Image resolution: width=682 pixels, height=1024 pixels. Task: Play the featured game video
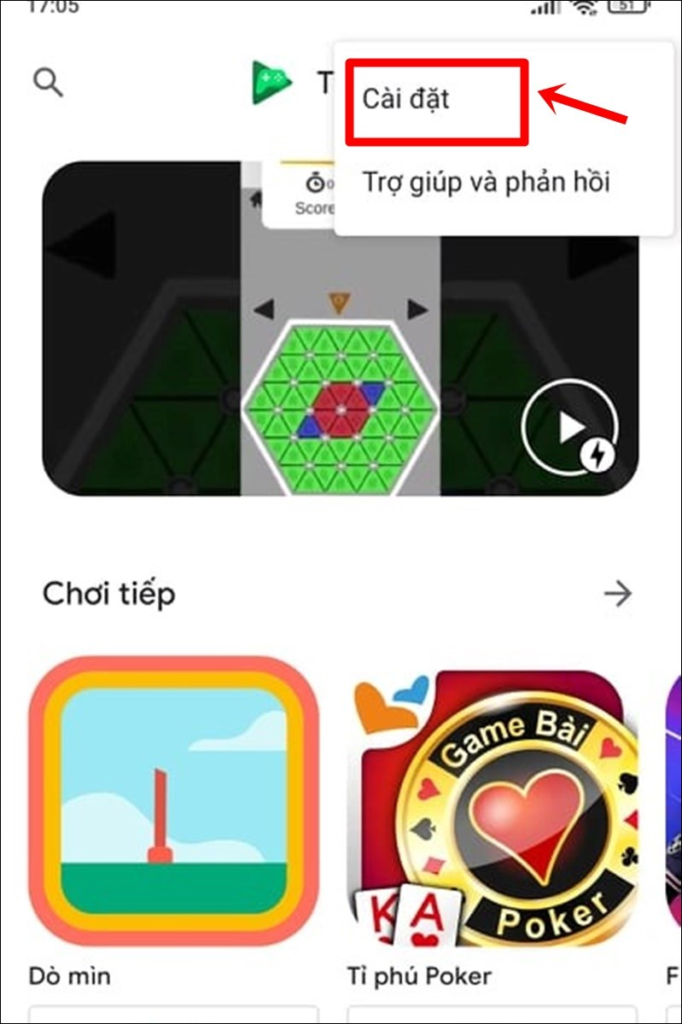pos(570,428)
